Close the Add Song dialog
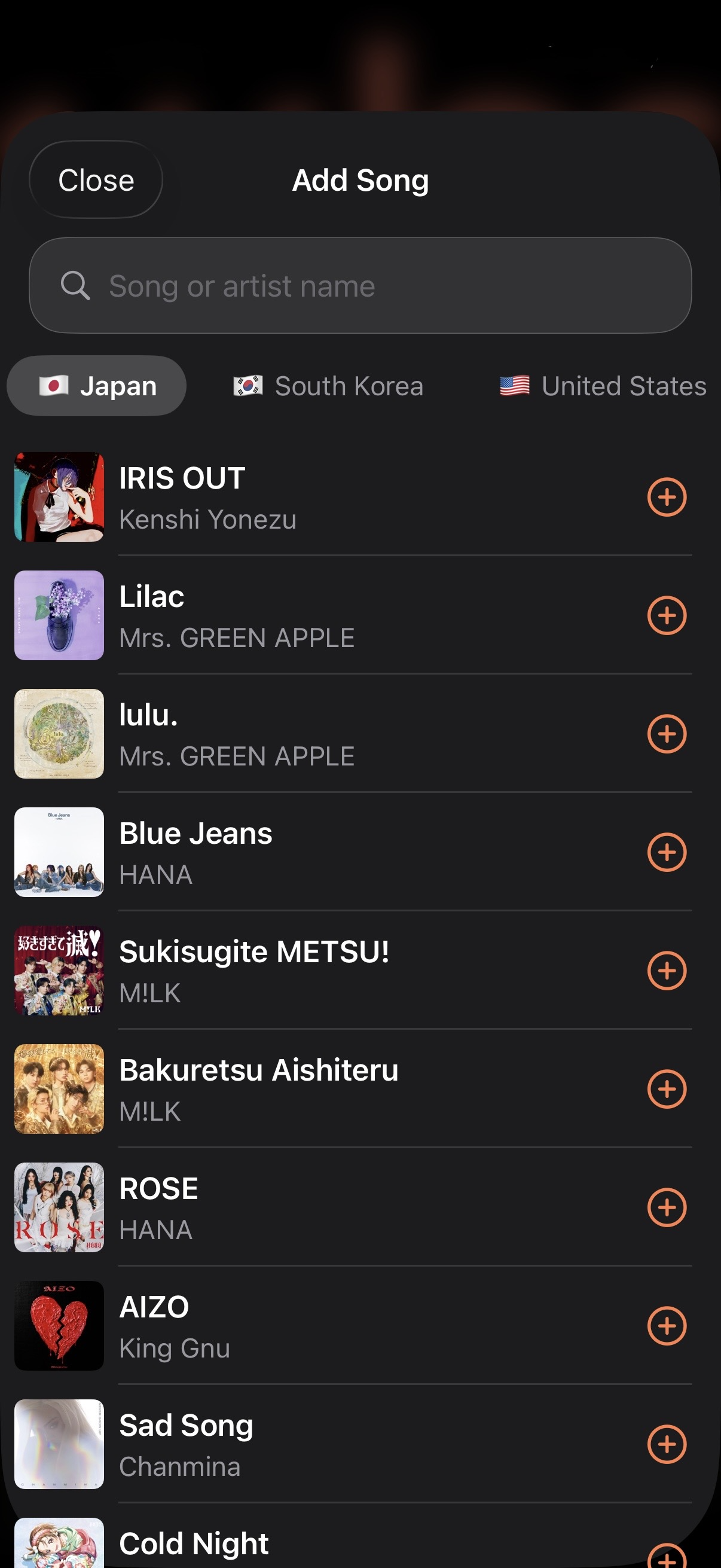The height and width of the screenshot is (1568, 721). [x=96, y=179]
